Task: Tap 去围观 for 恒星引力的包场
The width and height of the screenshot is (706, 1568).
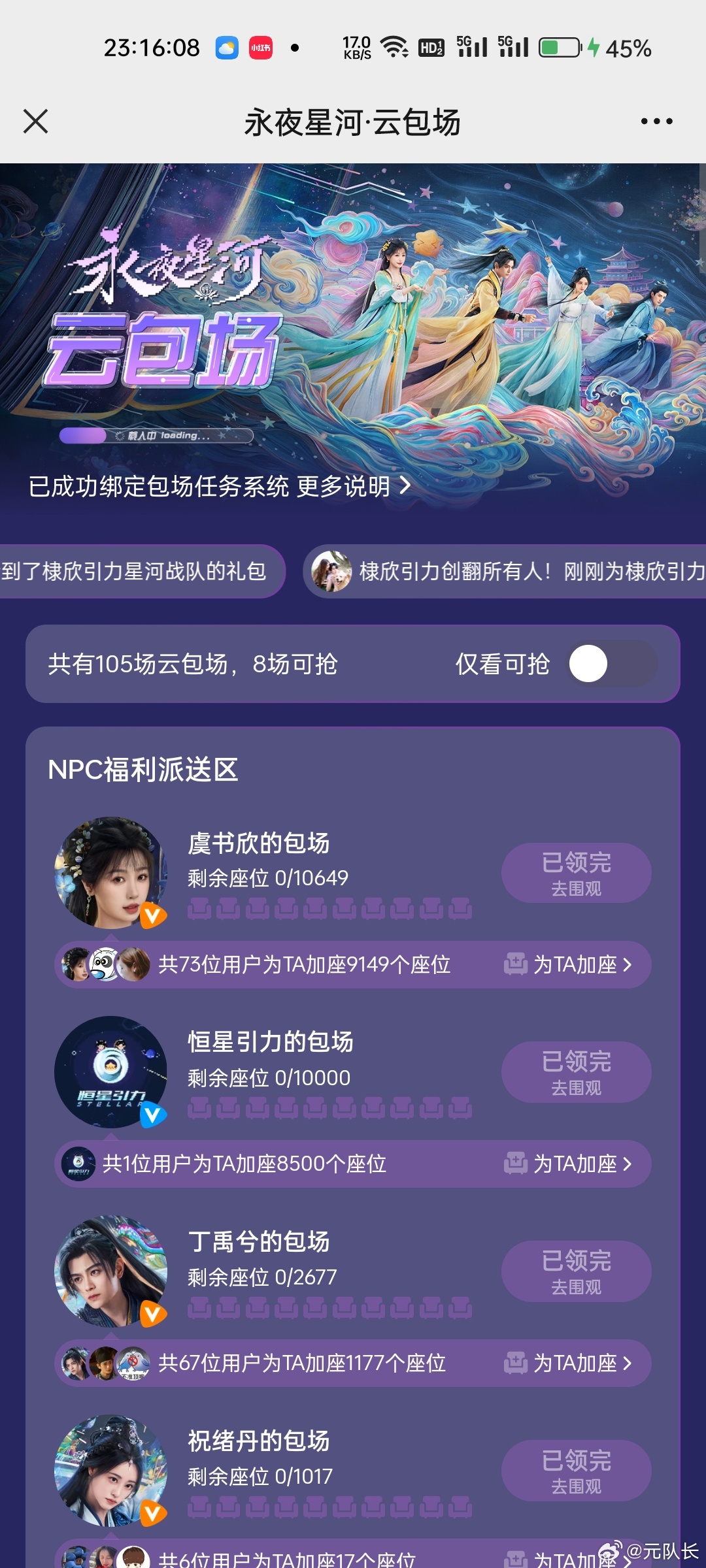Action: point(576,1073)
